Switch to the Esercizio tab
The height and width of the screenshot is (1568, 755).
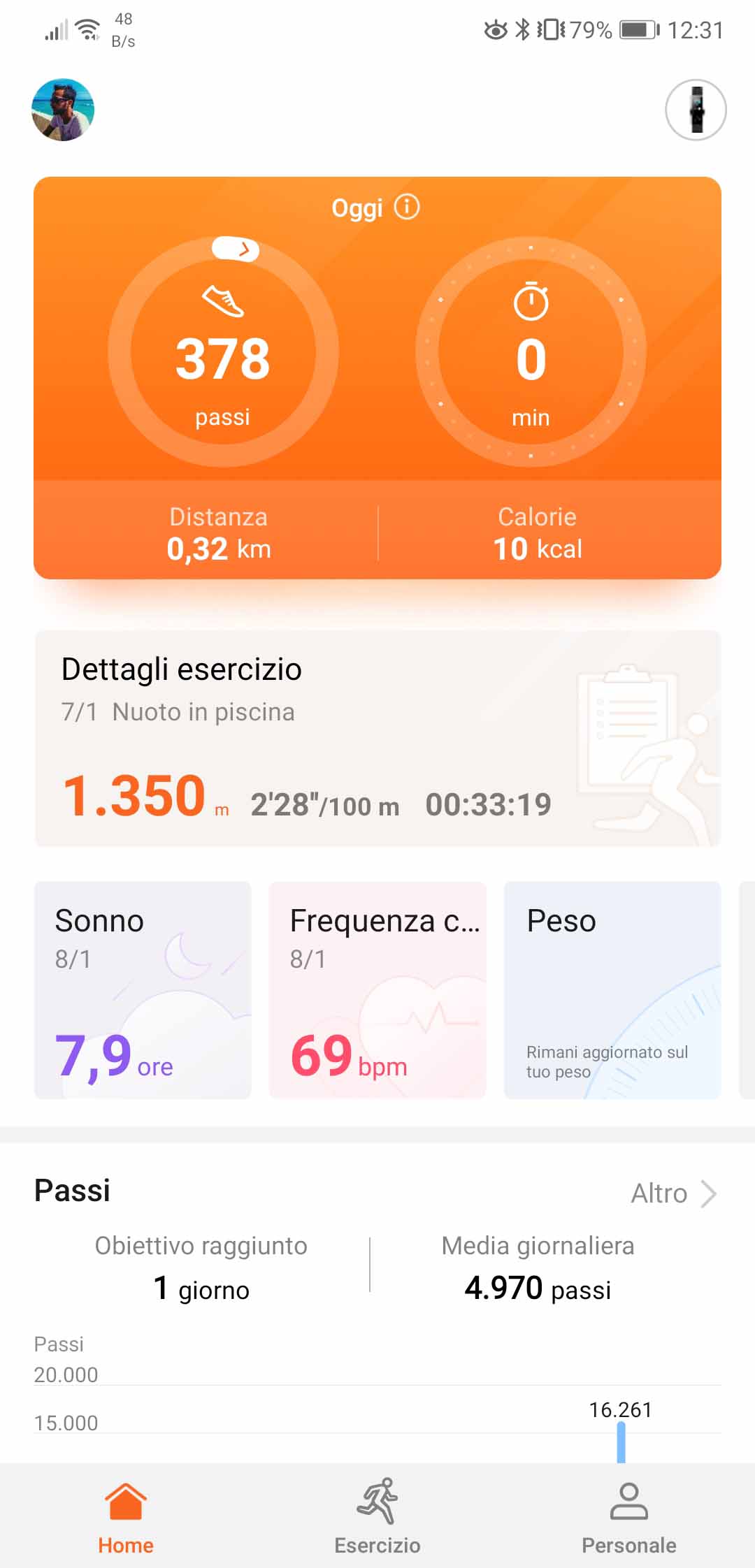(377, 1516)
